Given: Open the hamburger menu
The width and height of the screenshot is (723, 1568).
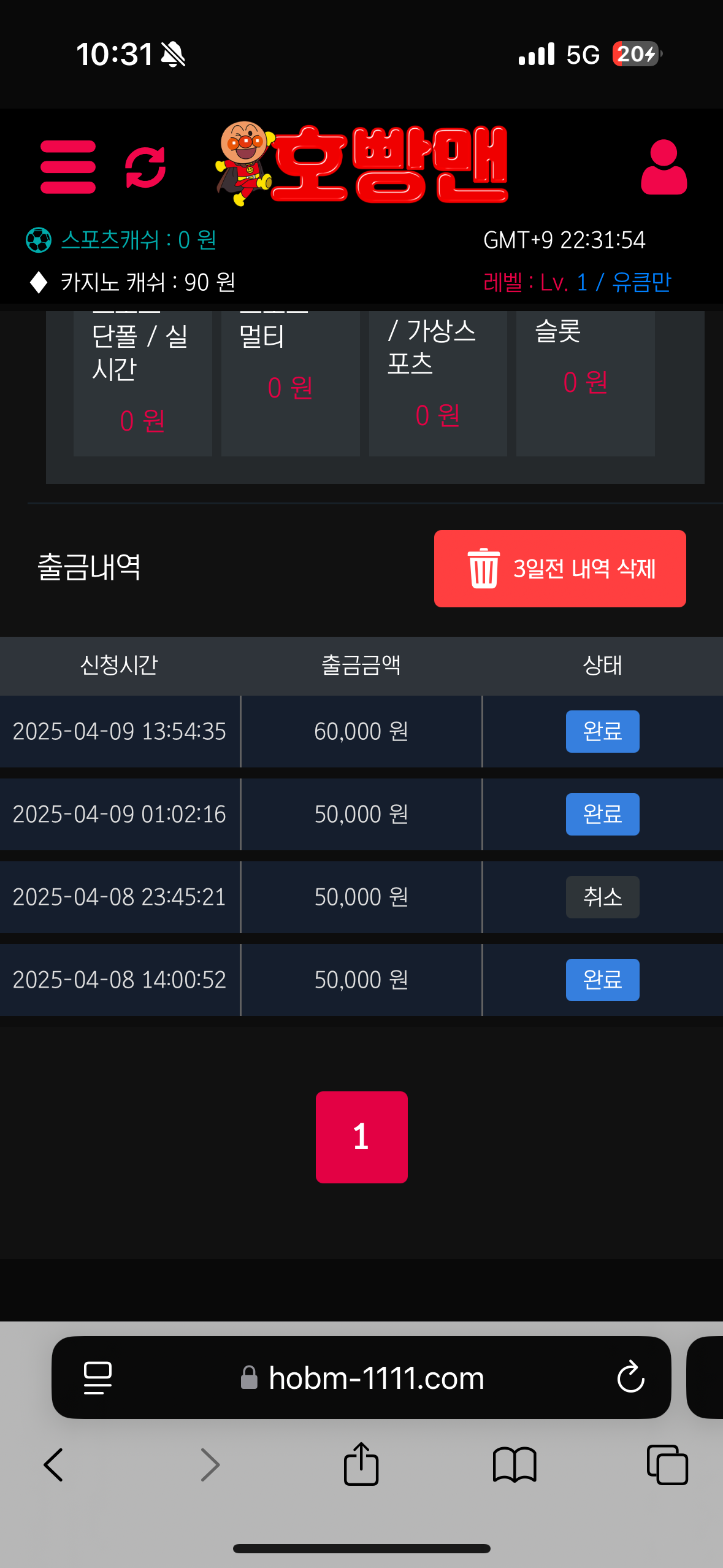Looking at the screenshot, I should (x=67, y=167).
